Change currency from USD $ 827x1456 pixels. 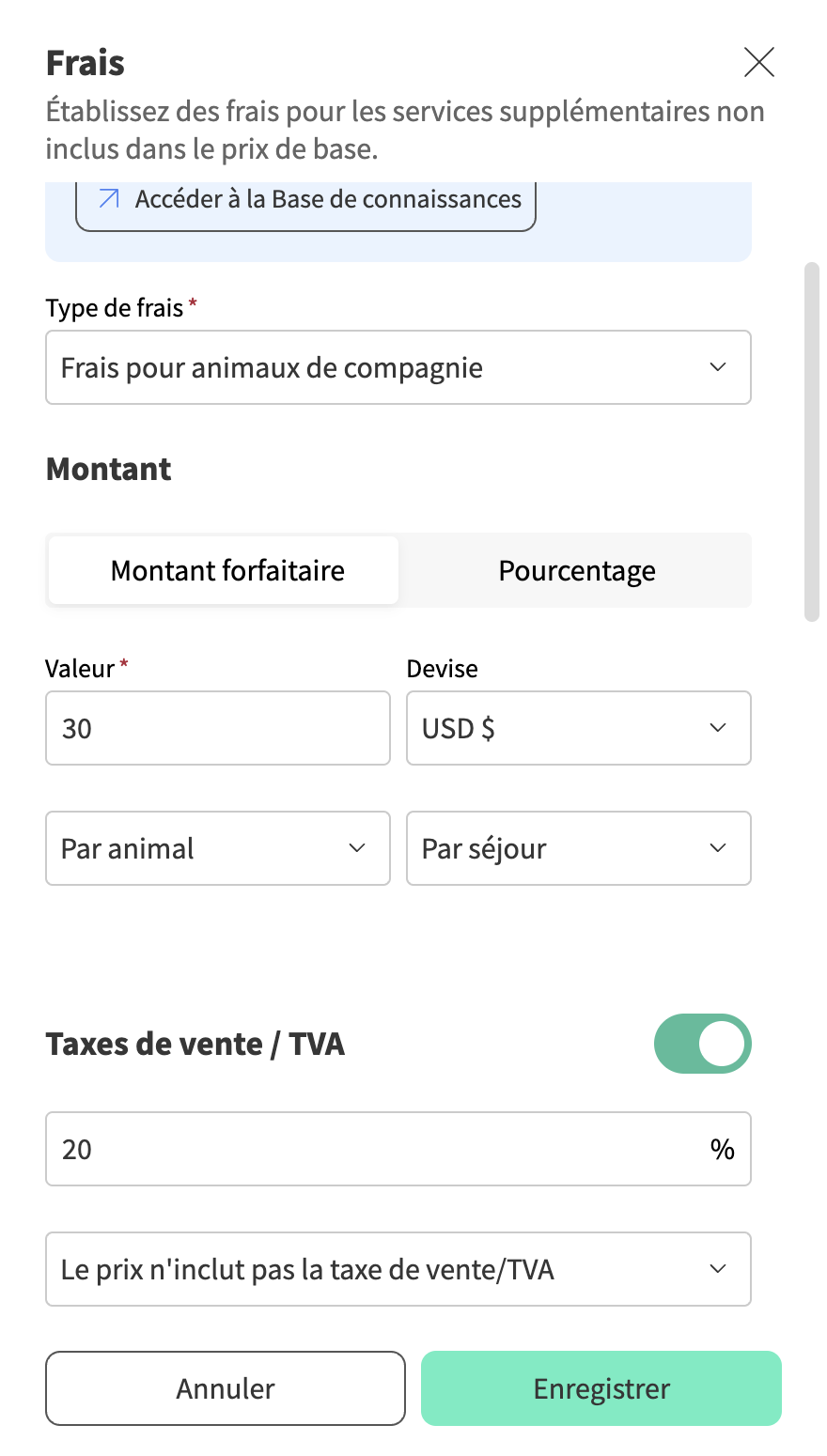[578, 728]
